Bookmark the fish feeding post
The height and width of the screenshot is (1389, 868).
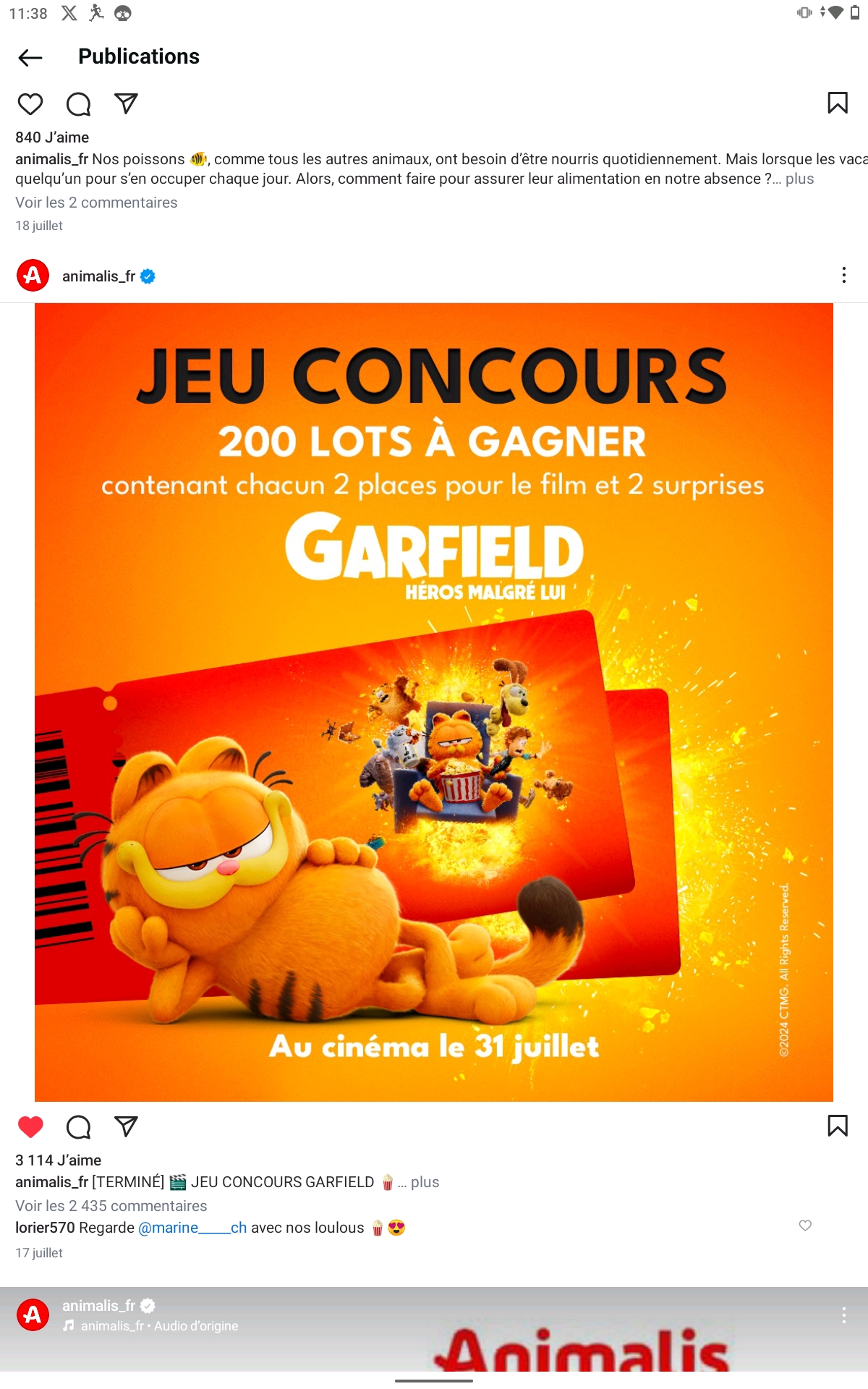(837, 103)
